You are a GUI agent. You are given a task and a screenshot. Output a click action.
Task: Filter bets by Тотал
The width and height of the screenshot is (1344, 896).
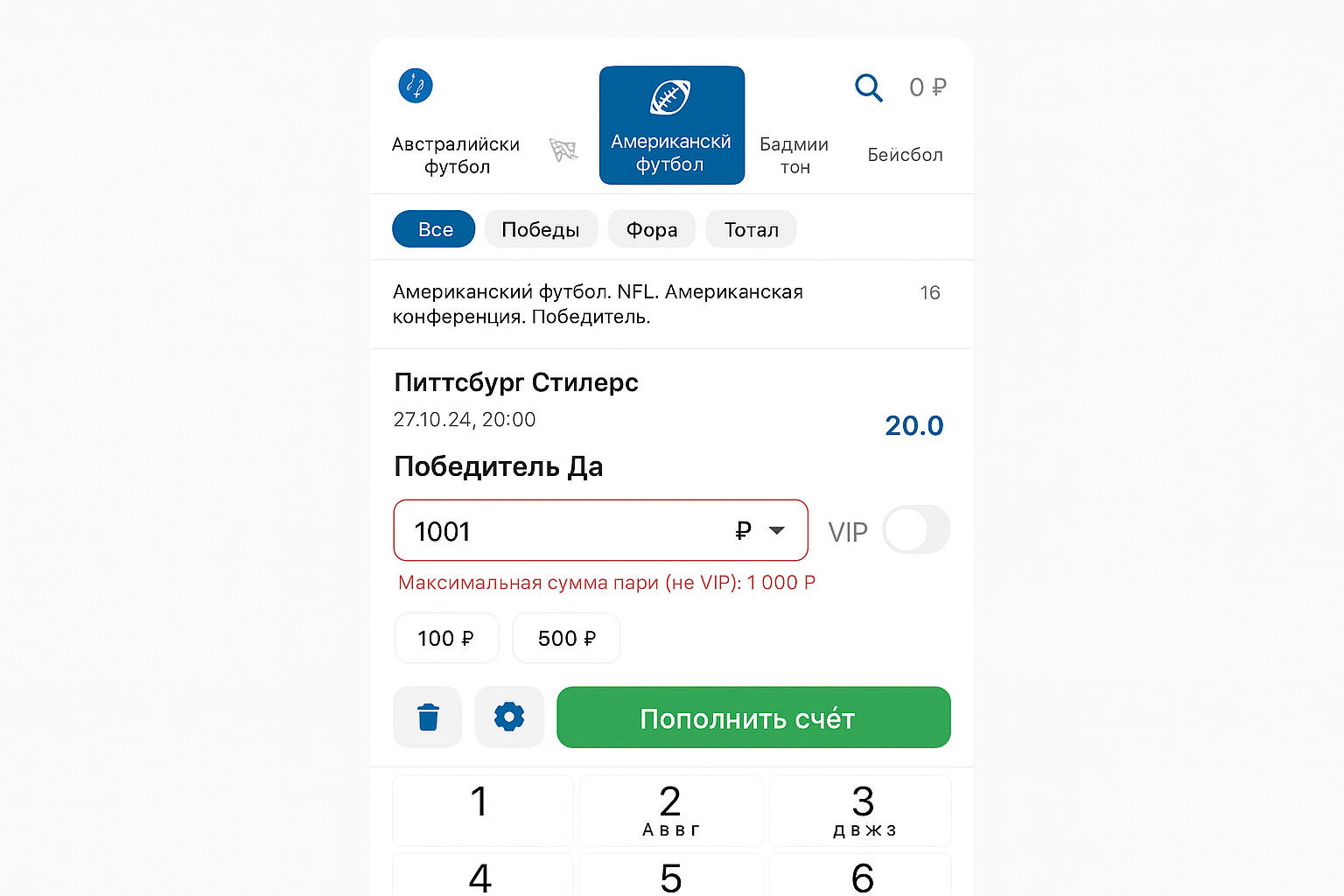[x=751, y=229]
